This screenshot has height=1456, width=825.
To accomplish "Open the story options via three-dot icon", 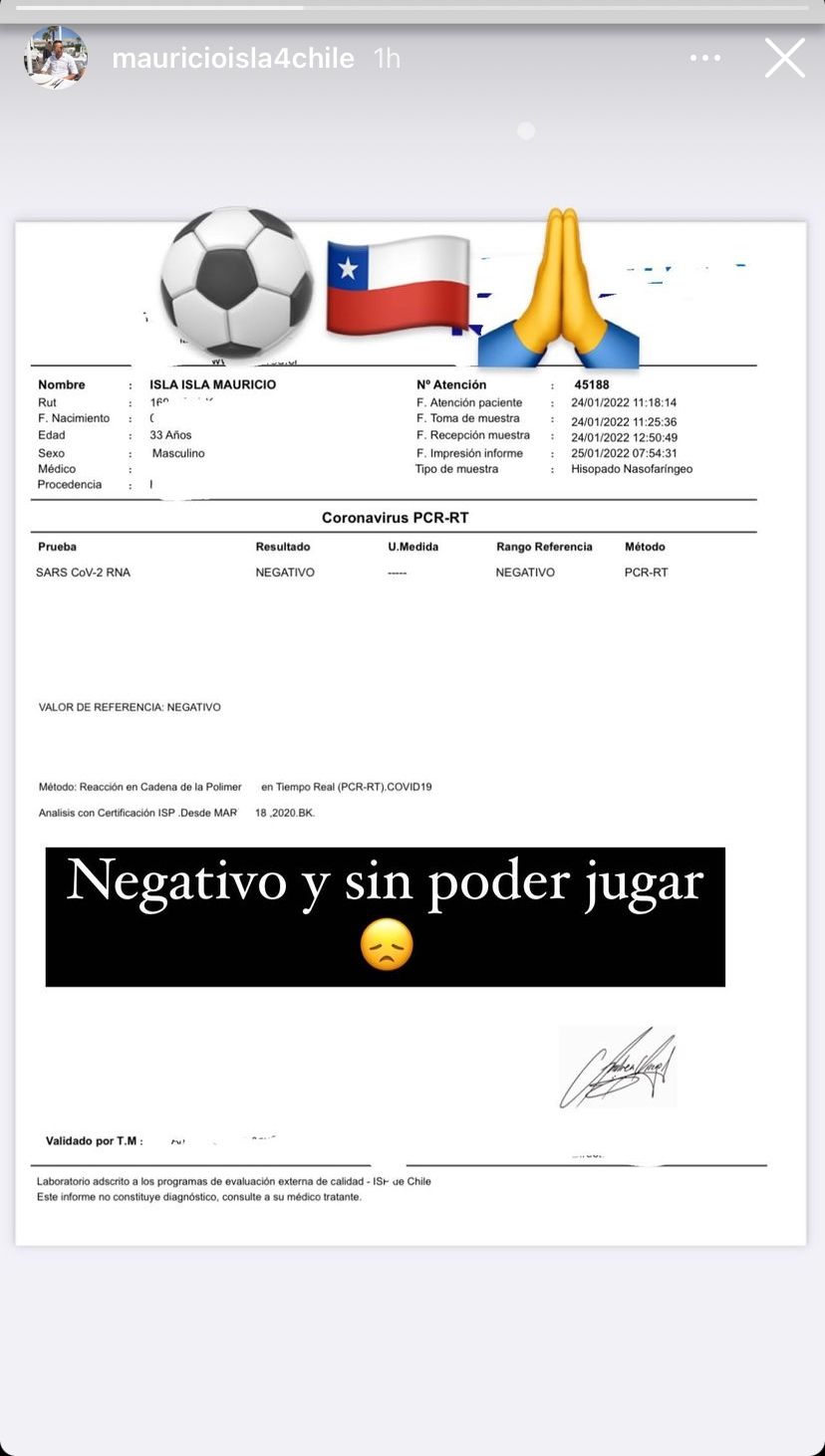I will tap(705, 58).
